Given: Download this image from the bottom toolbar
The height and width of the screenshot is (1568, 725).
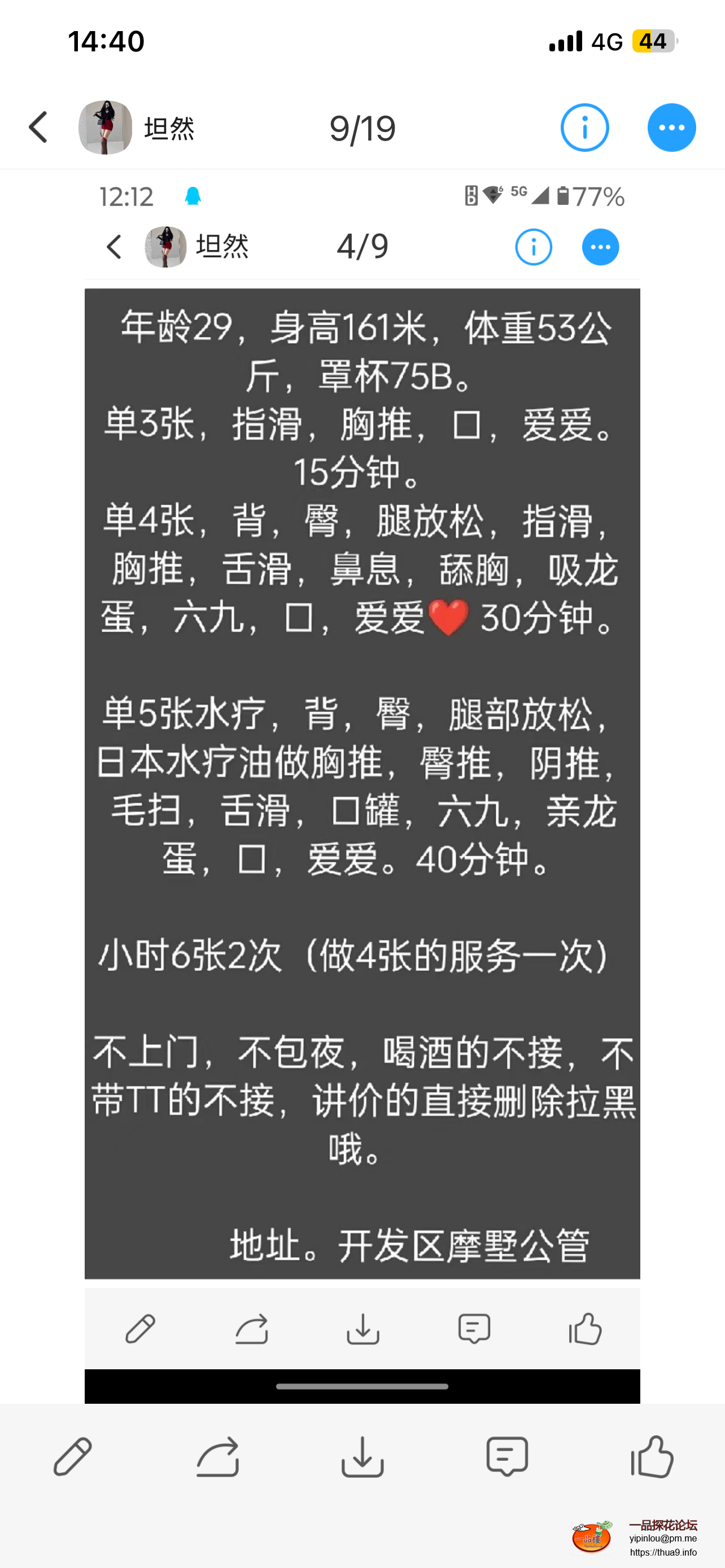Looking at the screenshot, I should point(362,1456).
